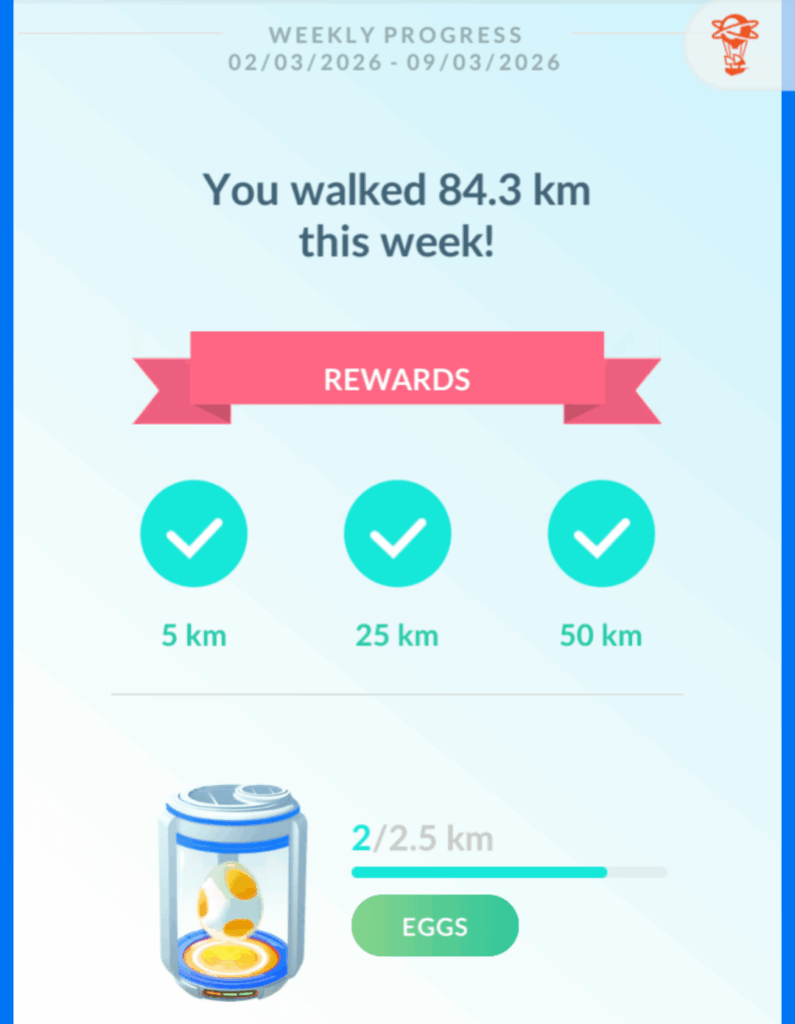Viewport: 795px width, 1024px height.
Task: Switch to the EGGS section
Action: point(435,926)
